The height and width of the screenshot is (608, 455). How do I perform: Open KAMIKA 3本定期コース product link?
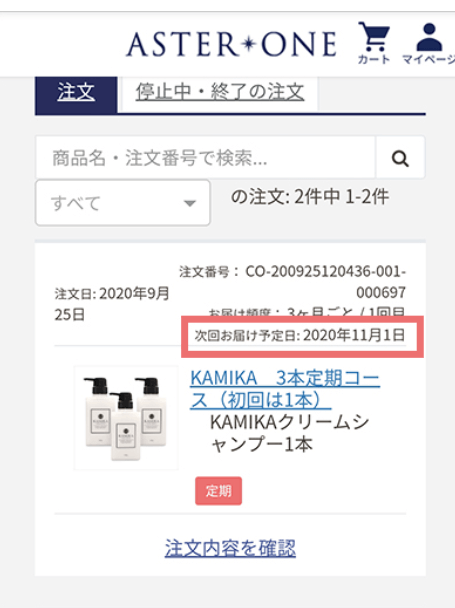(x=285, y=389)
